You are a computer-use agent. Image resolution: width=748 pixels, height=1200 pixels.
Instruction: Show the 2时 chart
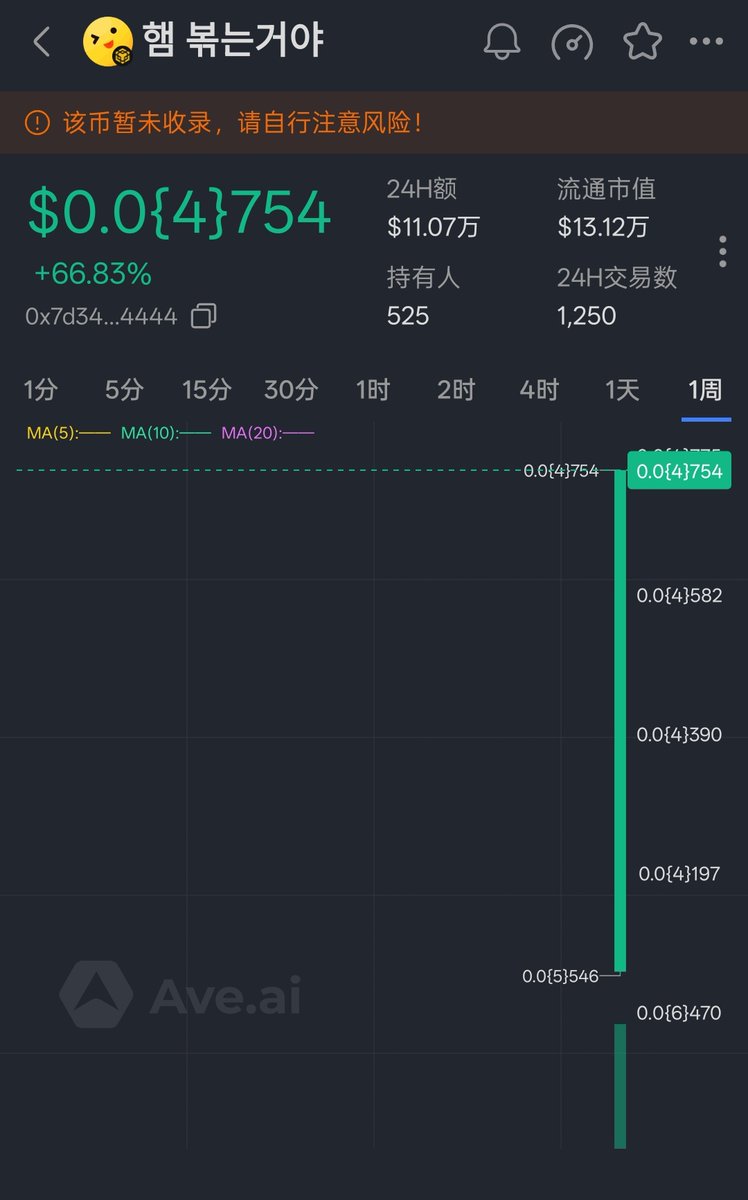click(456, 390)
